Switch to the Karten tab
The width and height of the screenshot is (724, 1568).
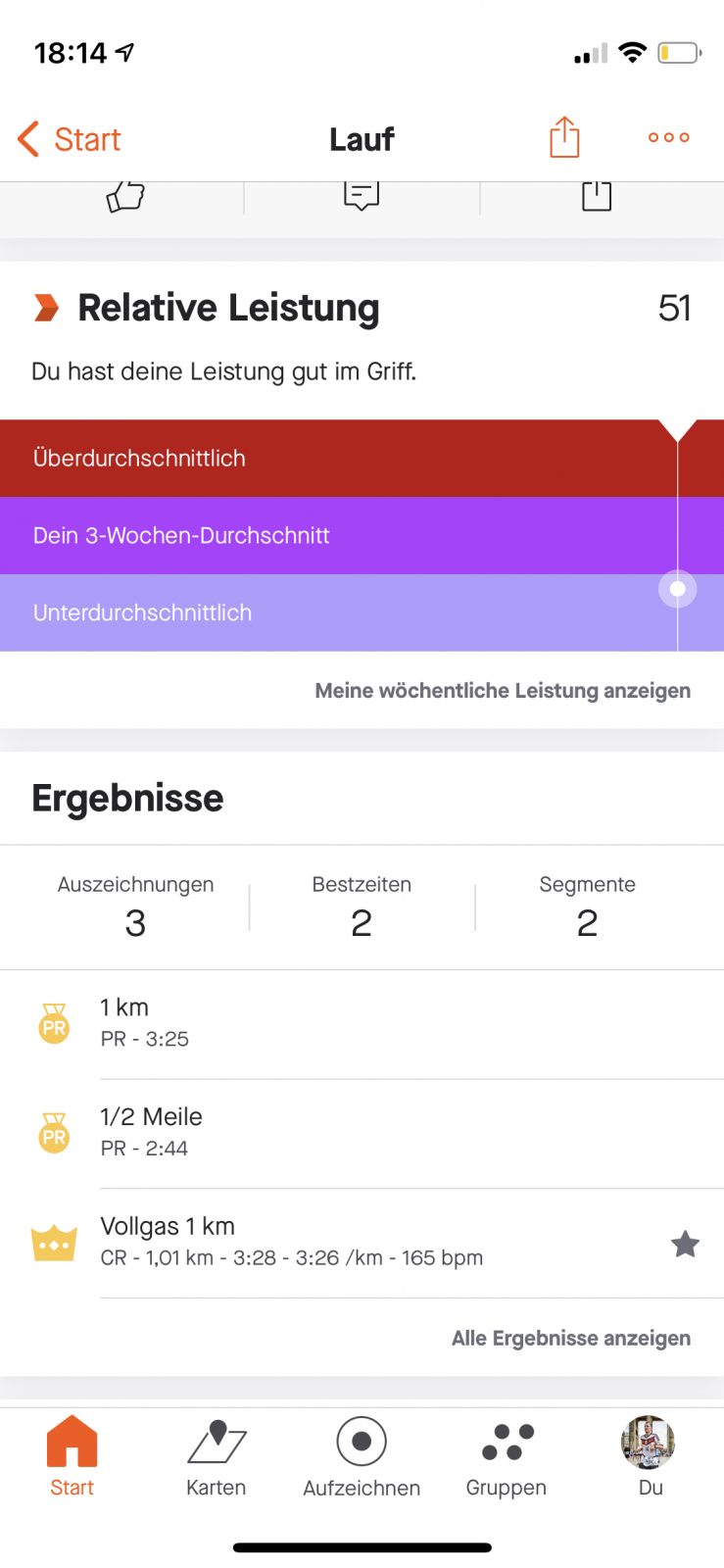coord(217,1456)
